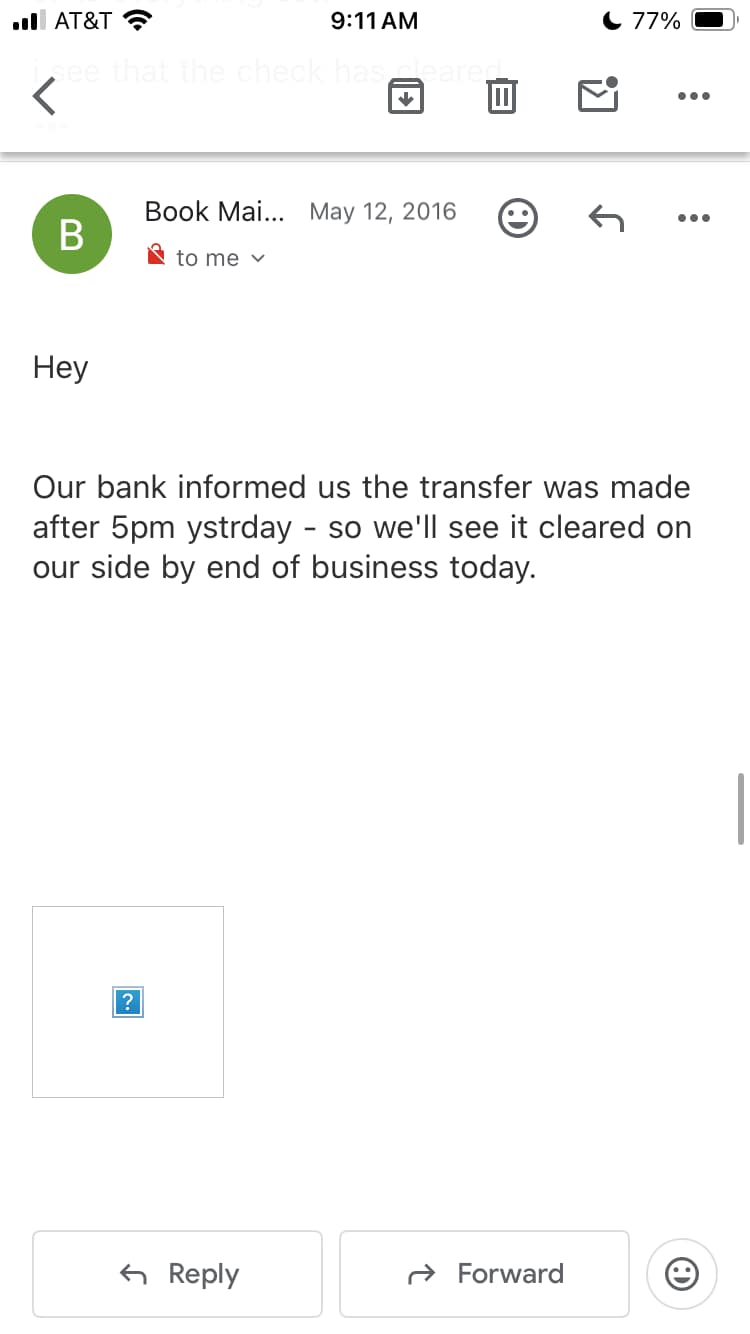750x1334 pixels.
Task: Open emoji reactions beside Forward
Action: point(682,1273)
